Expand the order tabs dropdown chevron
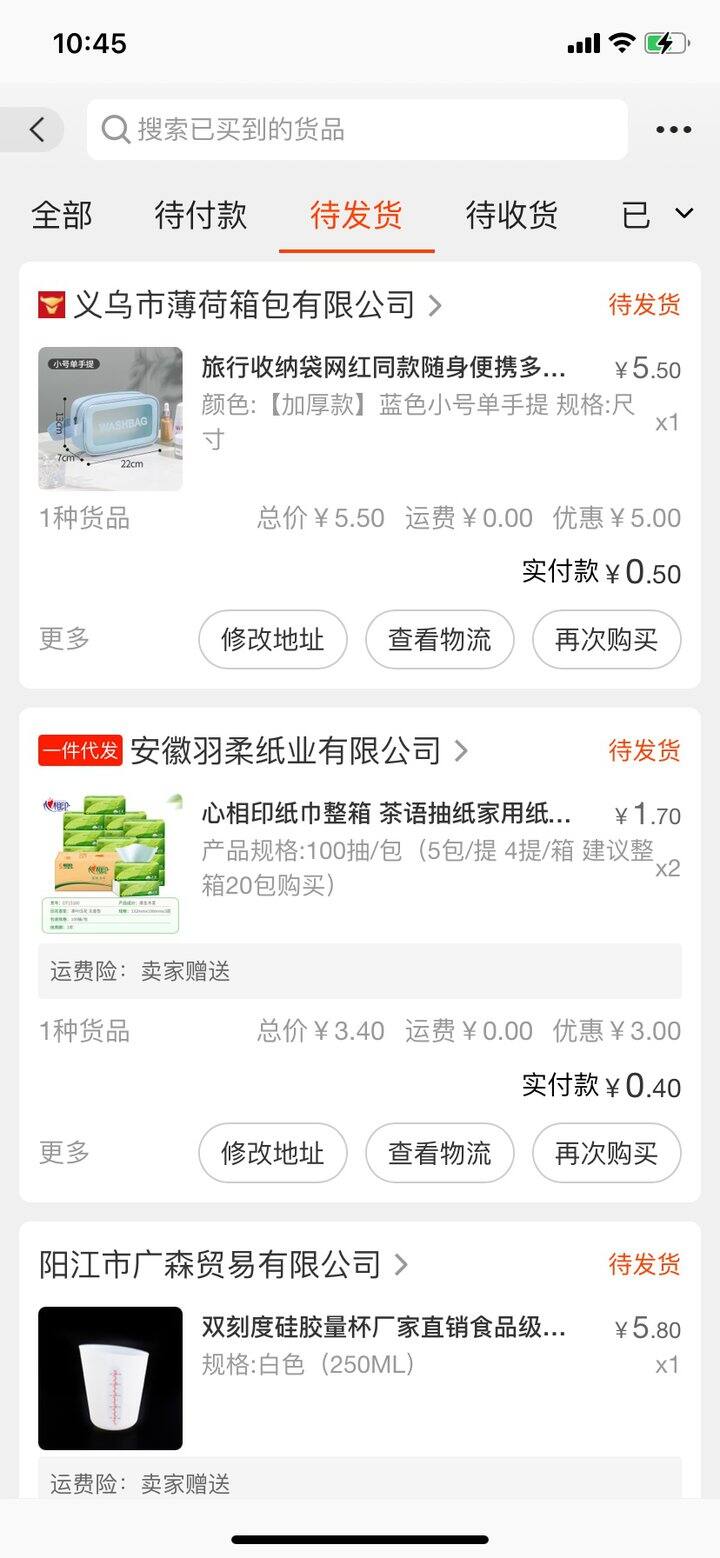Viewport: 720px width, 1558px height. click(685, 213)
